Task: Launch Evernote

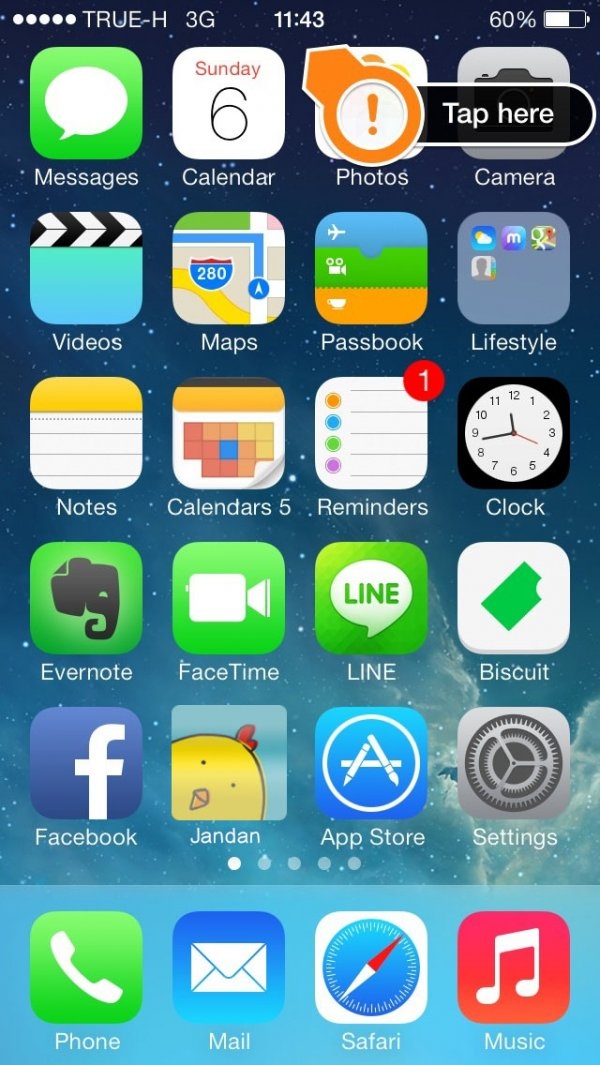Action: pos(86,598)
